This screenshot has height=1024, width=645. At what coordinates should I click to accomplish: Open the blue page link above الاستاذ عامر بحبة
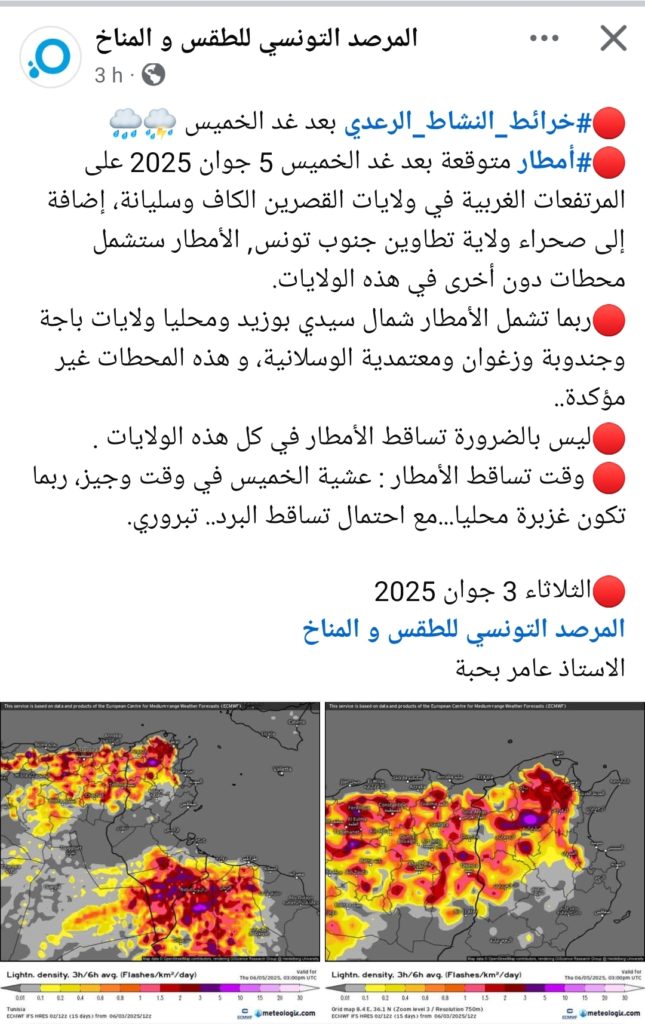click(463, 630)
